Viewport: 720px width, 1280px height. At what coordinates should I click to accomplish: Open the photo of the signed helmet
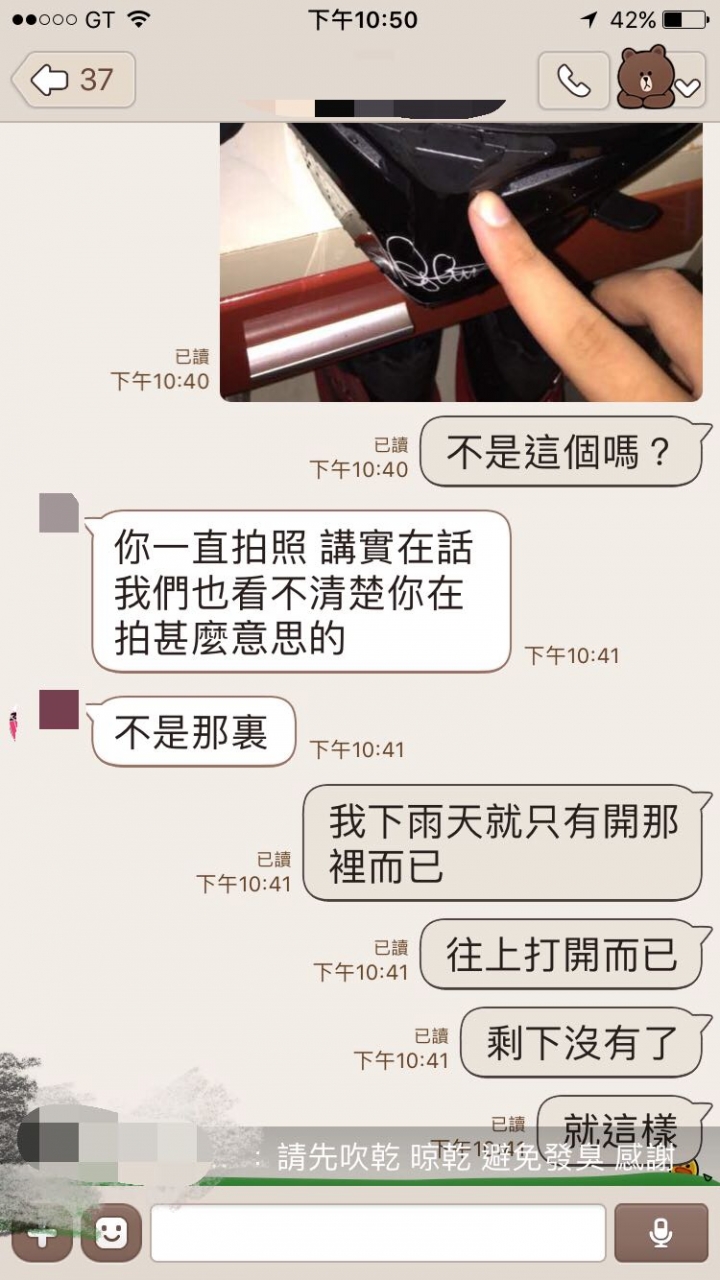pos(460,262)
